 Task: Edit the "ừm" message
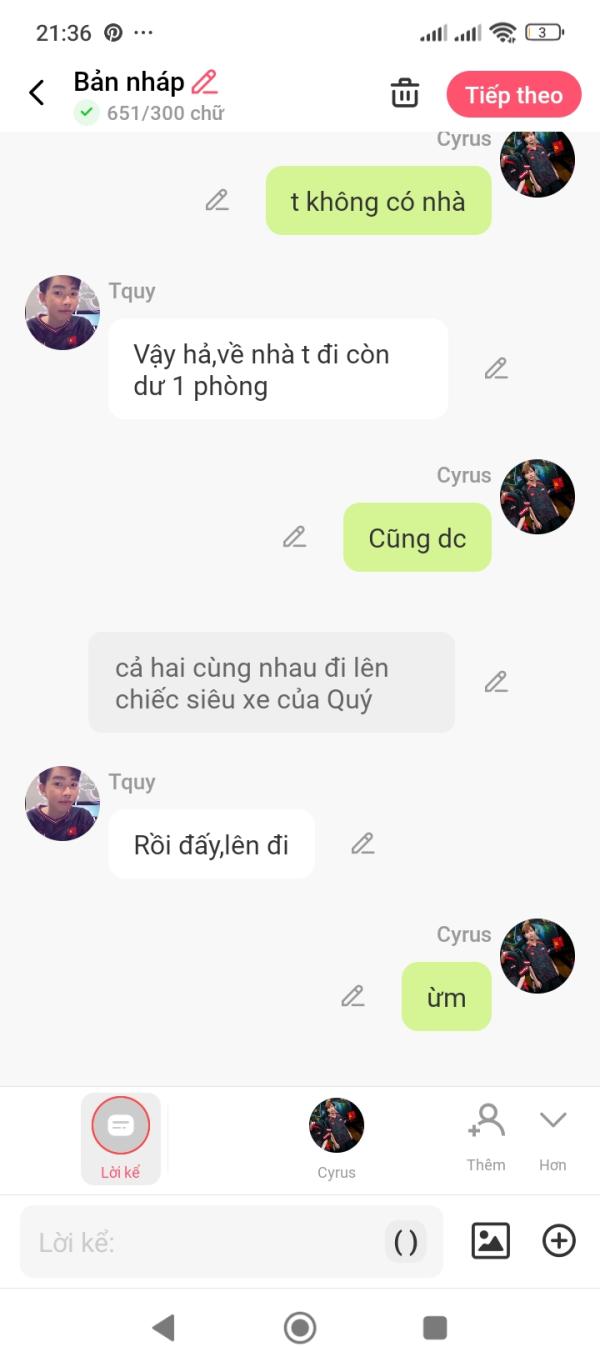coord(352,996)
